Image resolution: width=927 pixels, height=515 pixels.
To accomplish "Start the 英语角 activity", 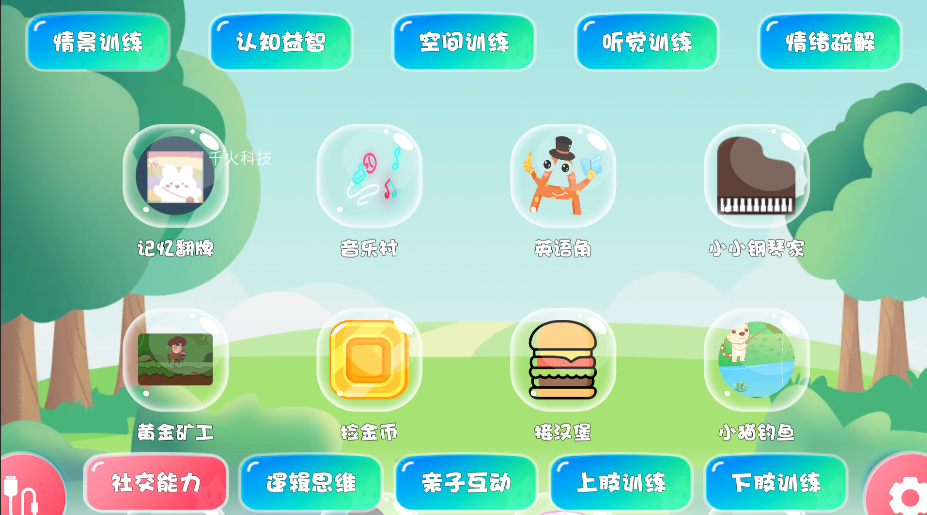I will (x=563, y=177).
